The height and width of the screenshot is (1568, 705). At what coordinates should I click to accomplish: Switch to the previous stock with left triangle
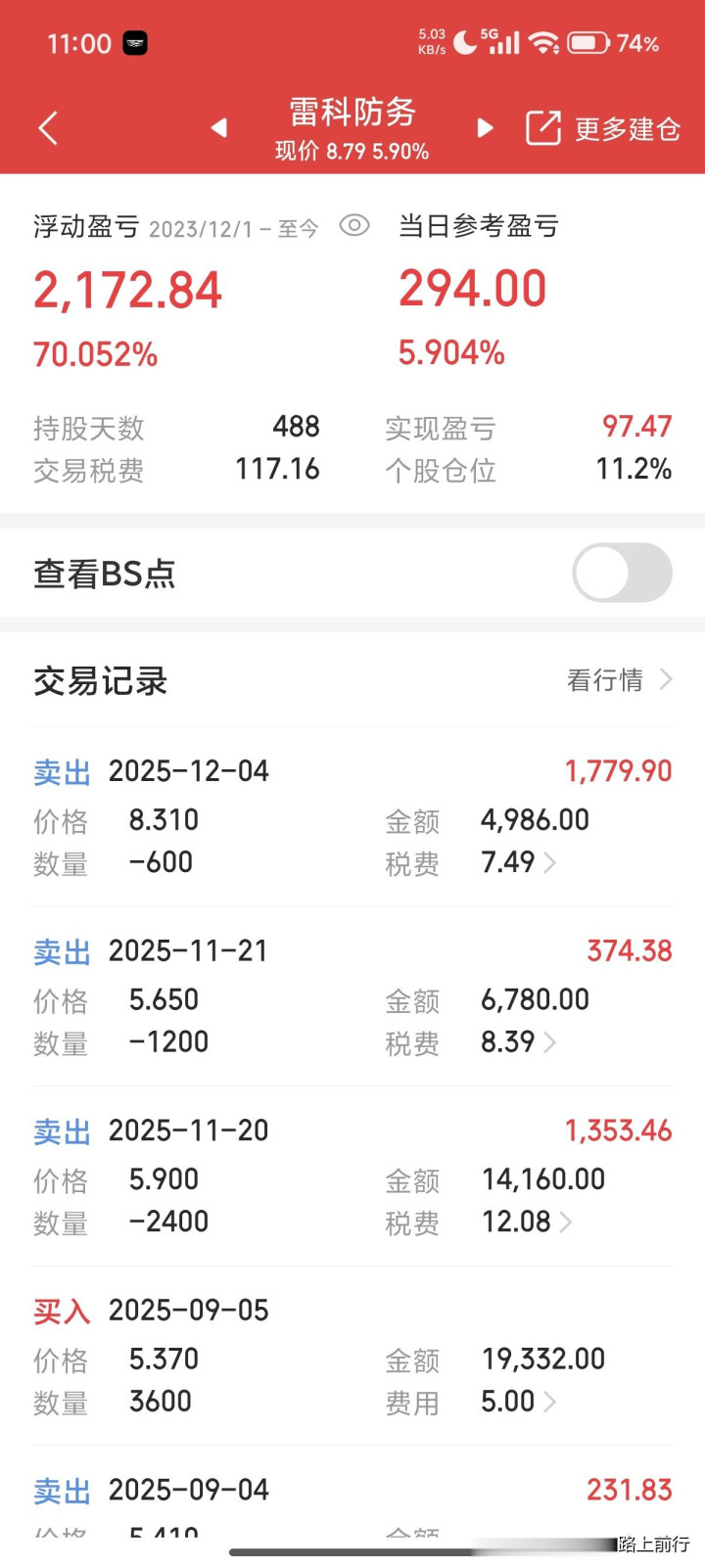(219, 128)
